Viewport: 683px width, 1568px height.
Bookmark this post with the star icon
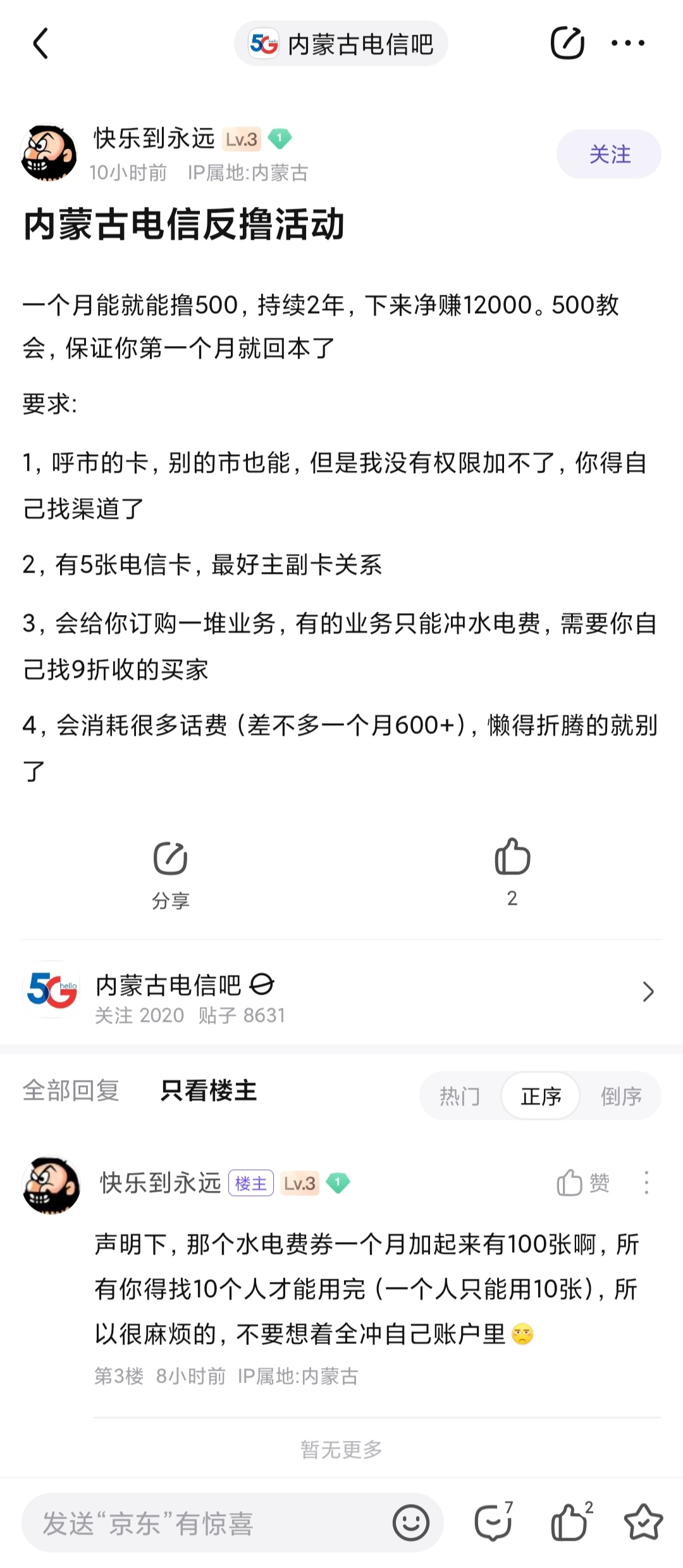pyautogui.click(x=643, y=1523)
